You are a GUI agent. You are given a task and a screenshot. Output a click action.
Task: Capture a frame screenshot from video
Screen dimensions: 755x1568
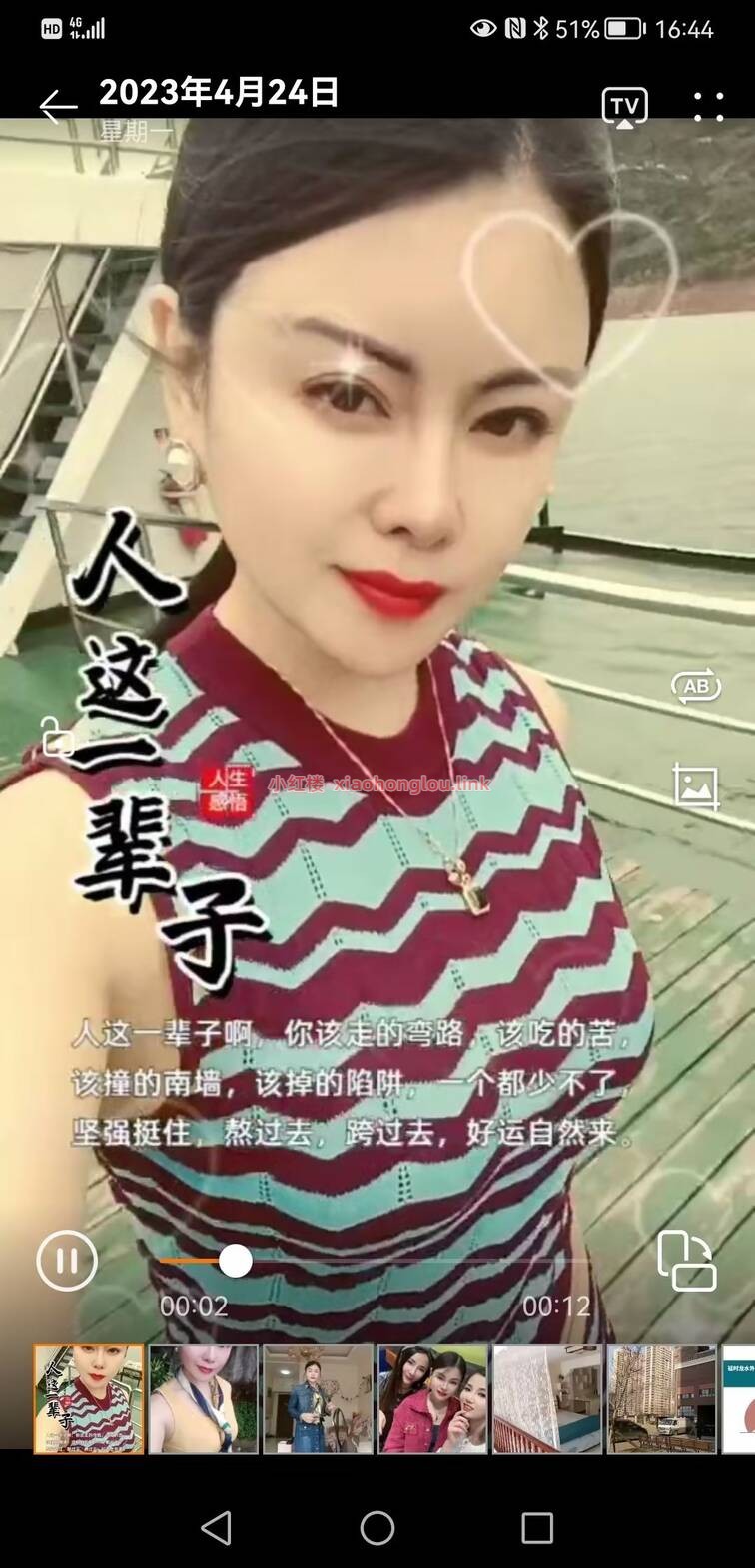tap(696, 786)
